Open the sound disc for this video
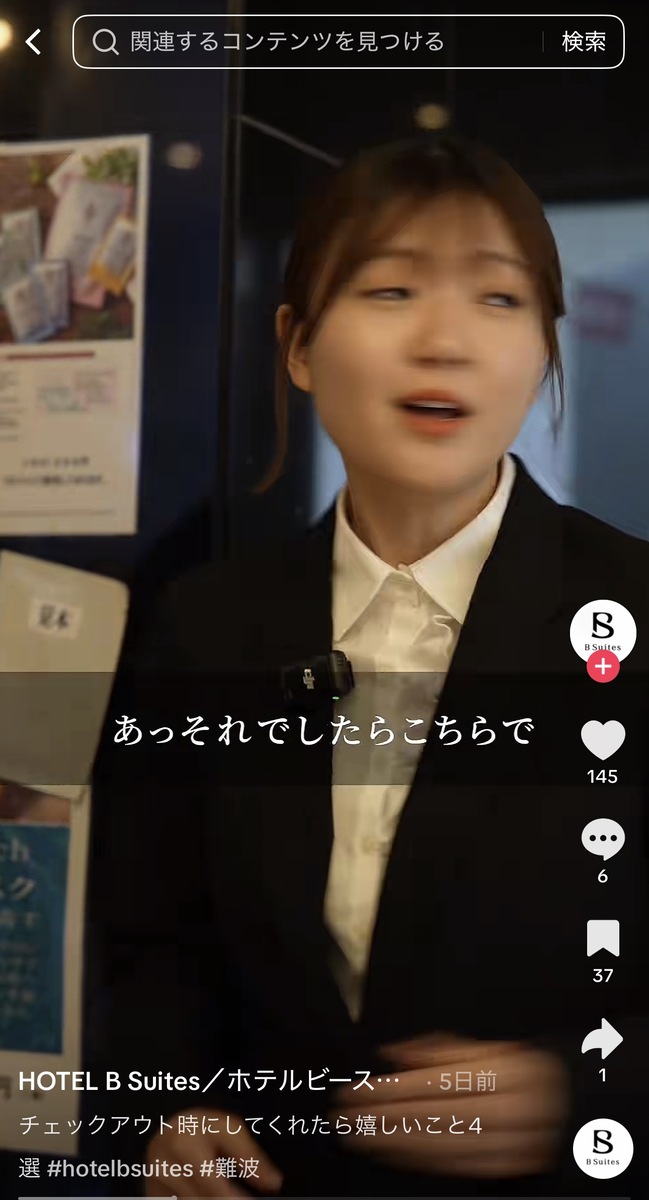The image size is (649, 1200). 602,1148
